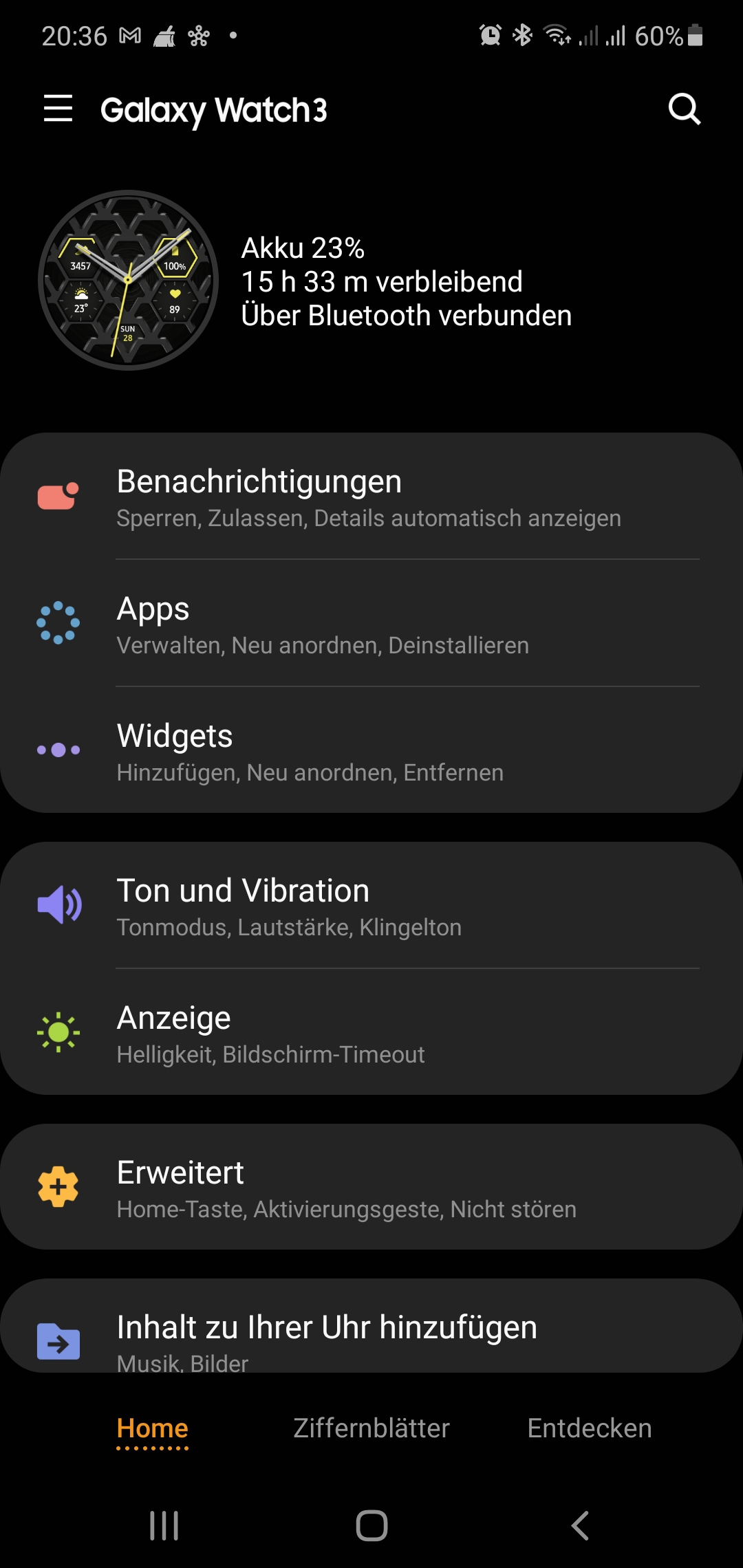Open Benachrichtigungen settings
The height and width of the screenshot is (1568, 743).
click(x=371, y=497)
